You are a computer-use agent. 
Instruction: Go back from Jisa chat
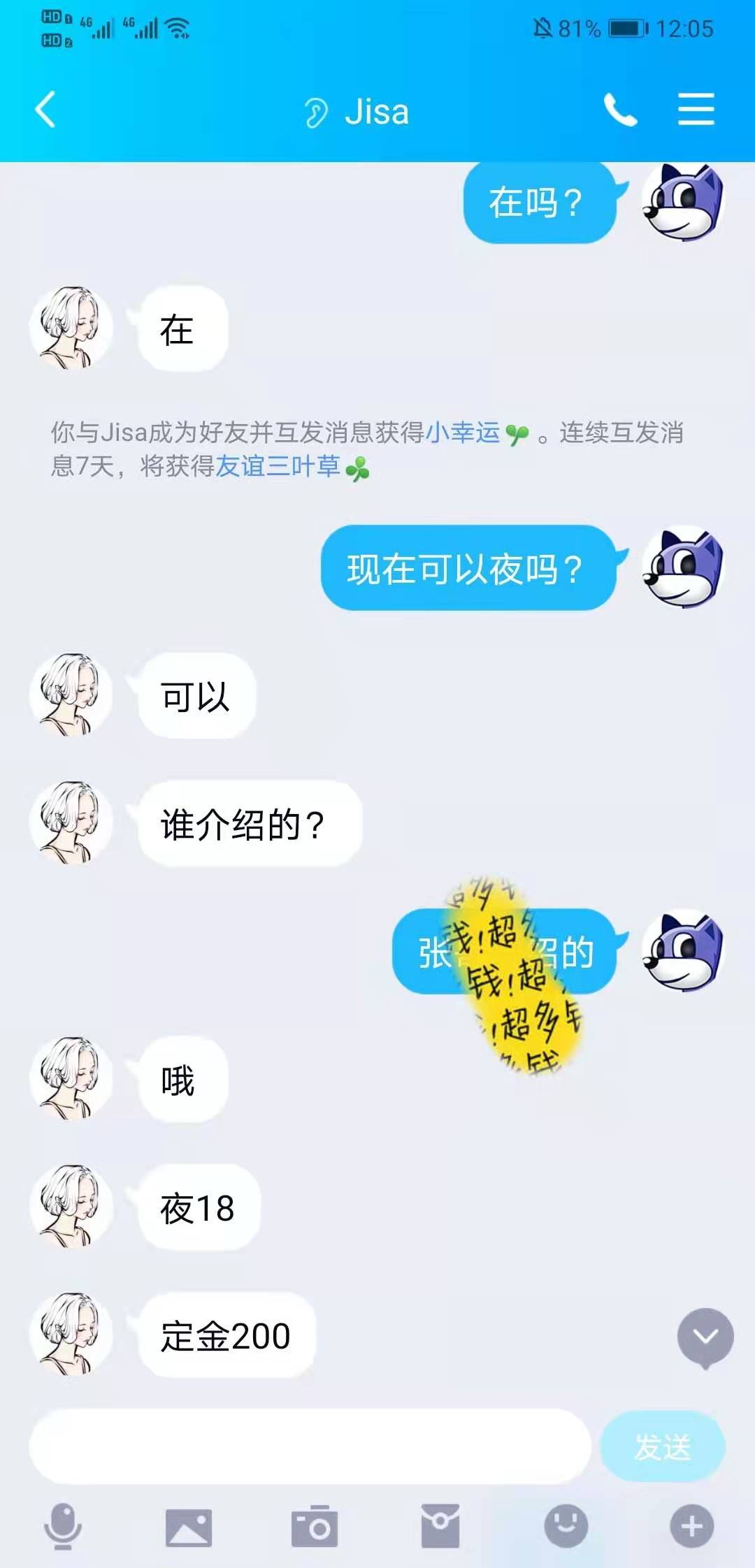click(46, 110)
